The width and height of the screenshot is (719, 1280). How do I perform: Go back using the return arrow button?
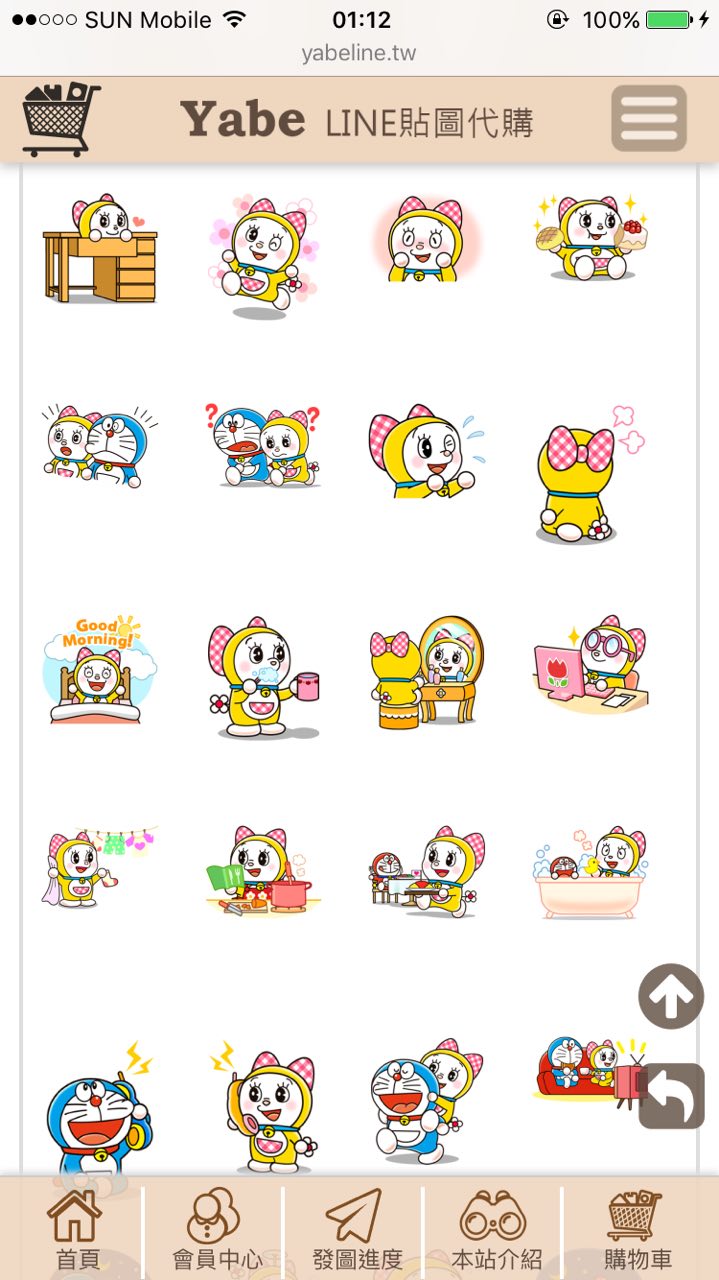pyautogui.click(x=671, y=1095)
